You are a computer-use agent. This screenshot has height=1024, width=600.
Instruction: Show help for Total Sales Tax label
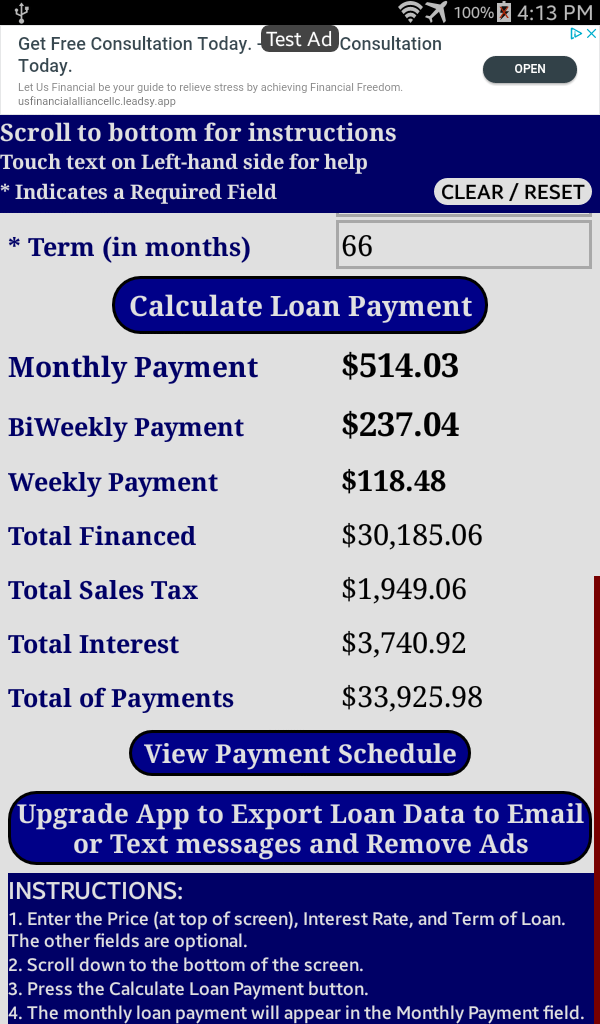coord(103,590)
